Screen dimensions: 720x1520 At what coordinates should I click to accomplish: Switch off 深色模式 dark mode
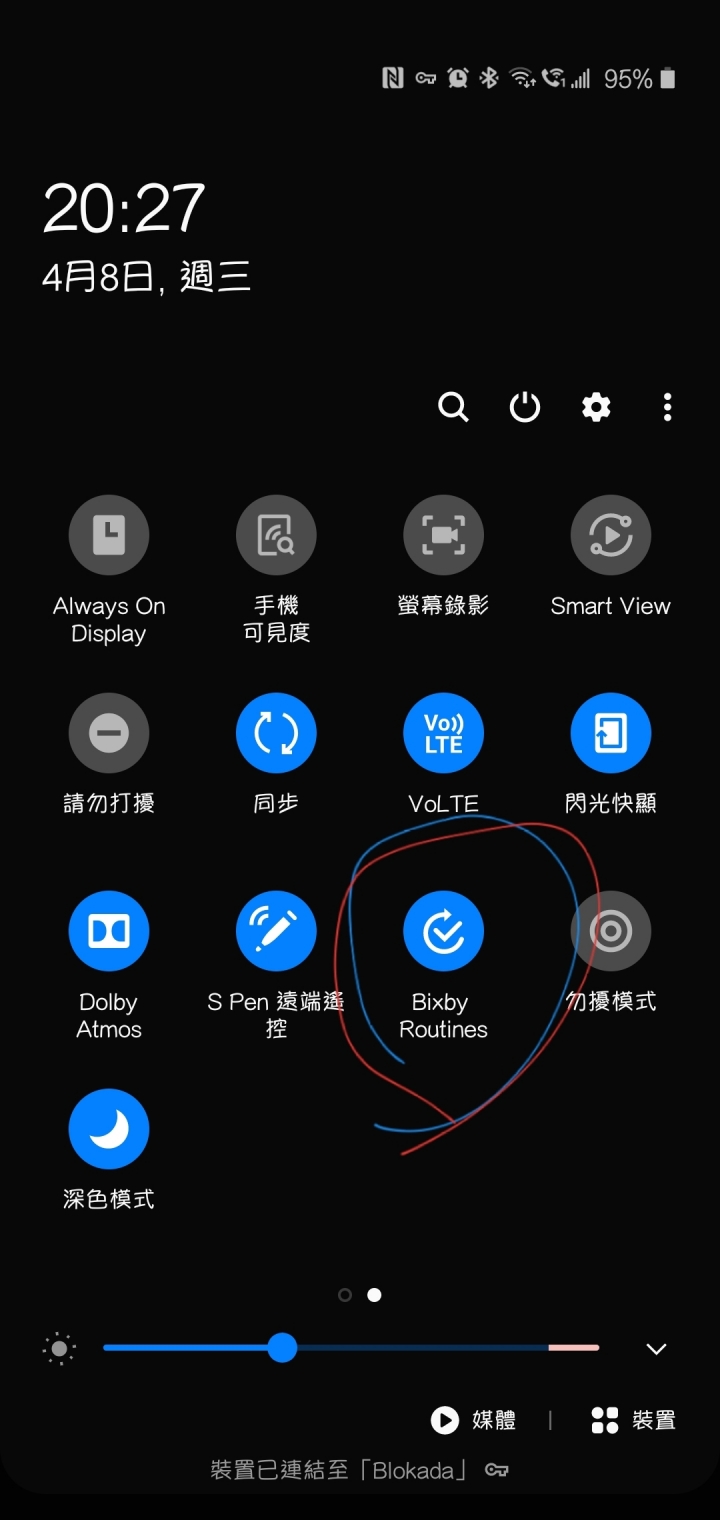(x=109, y=1129)
